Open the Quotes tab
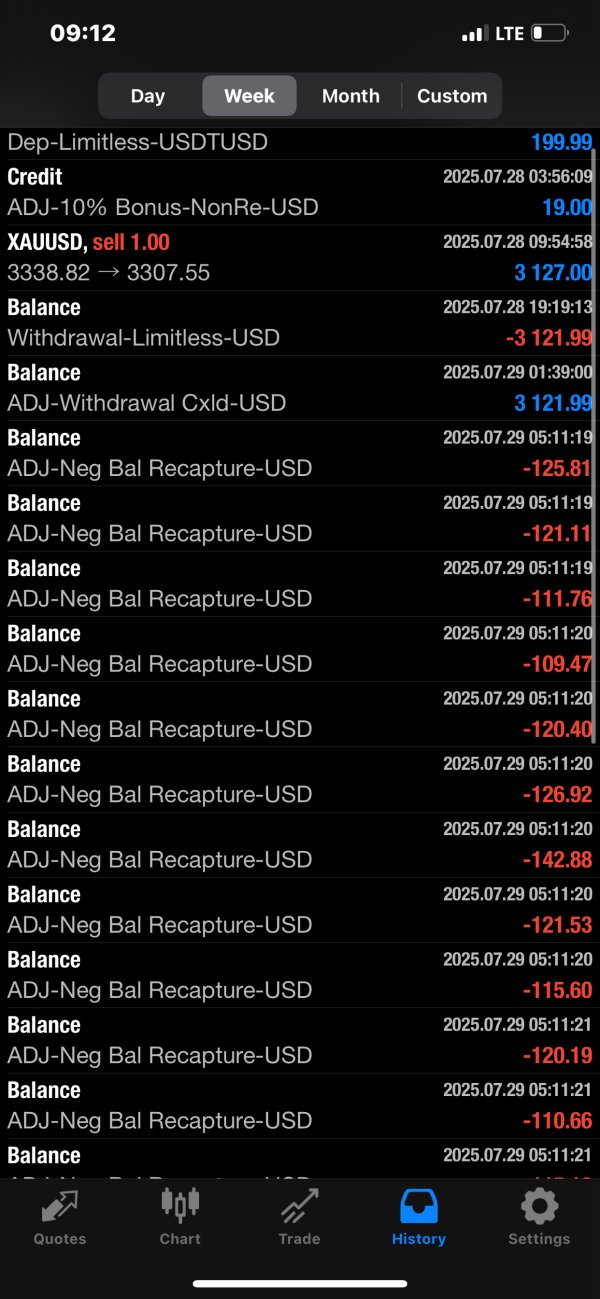Viewport: 600px width, 1299px height. coord(60,1217)
